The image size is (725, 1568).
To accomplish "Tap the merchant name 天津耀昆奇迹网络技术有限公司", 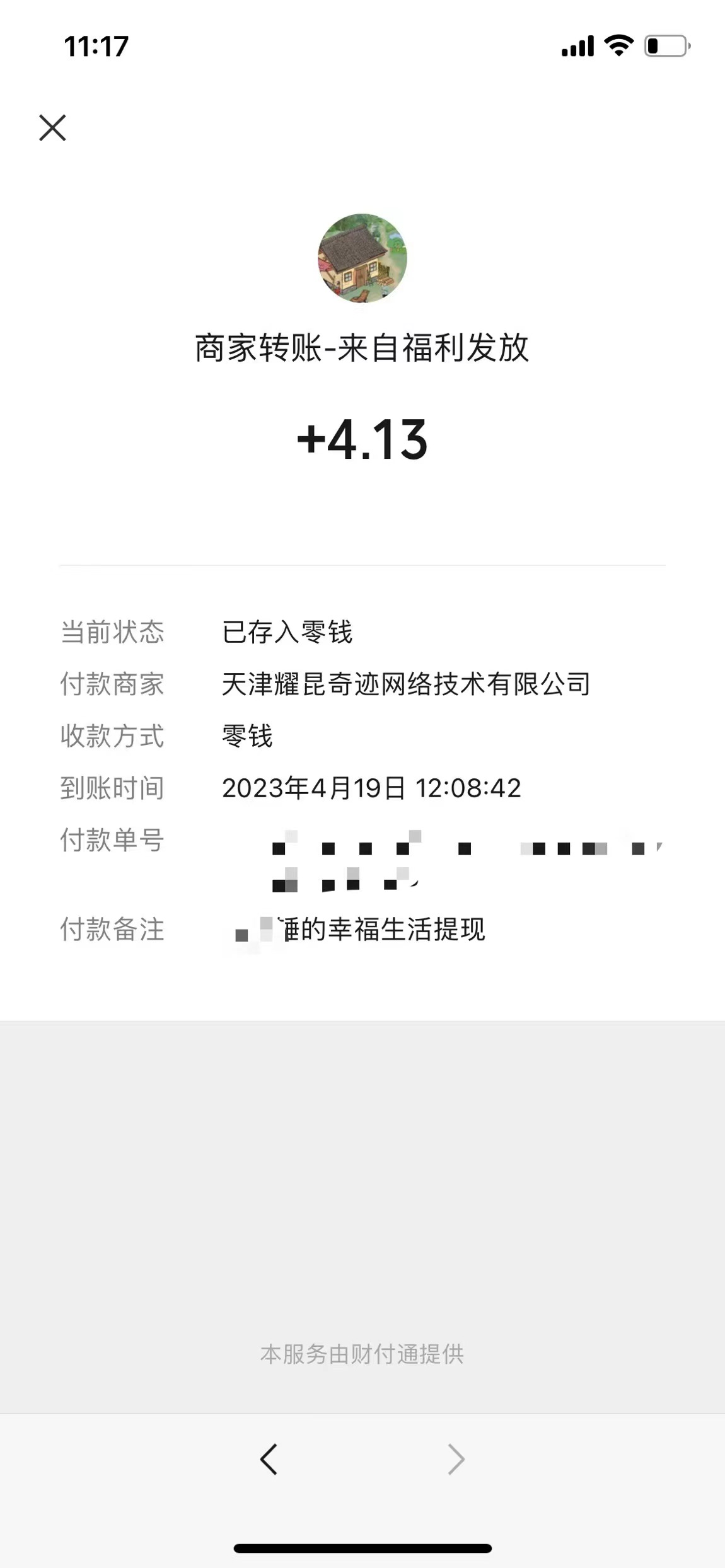I will [405, 686].
